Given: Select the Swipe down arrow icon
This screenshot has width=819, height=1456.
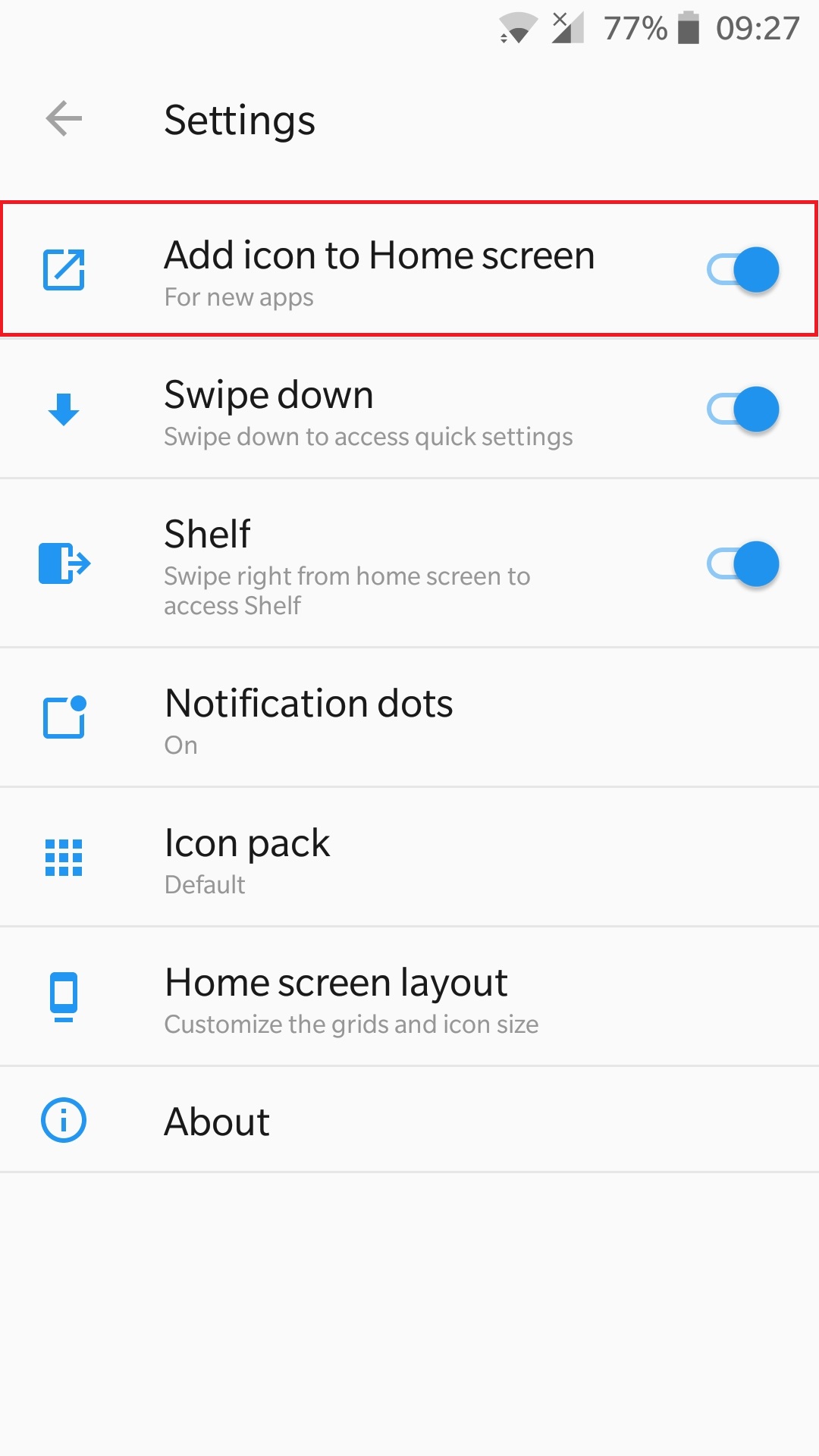Looking at the screenshot, I should (64, 410).
